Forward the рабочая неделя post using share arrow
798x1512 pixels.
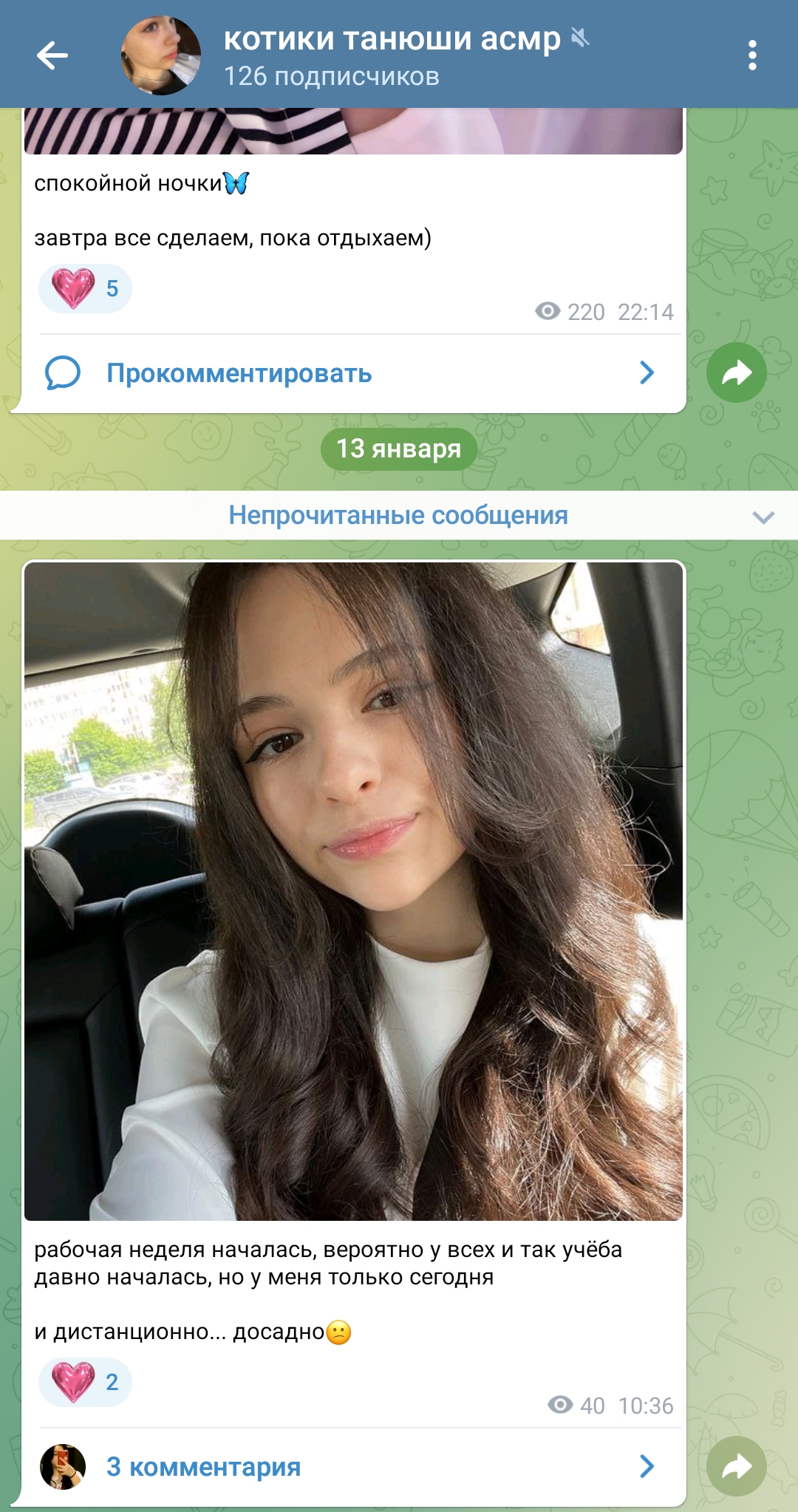736,1466
